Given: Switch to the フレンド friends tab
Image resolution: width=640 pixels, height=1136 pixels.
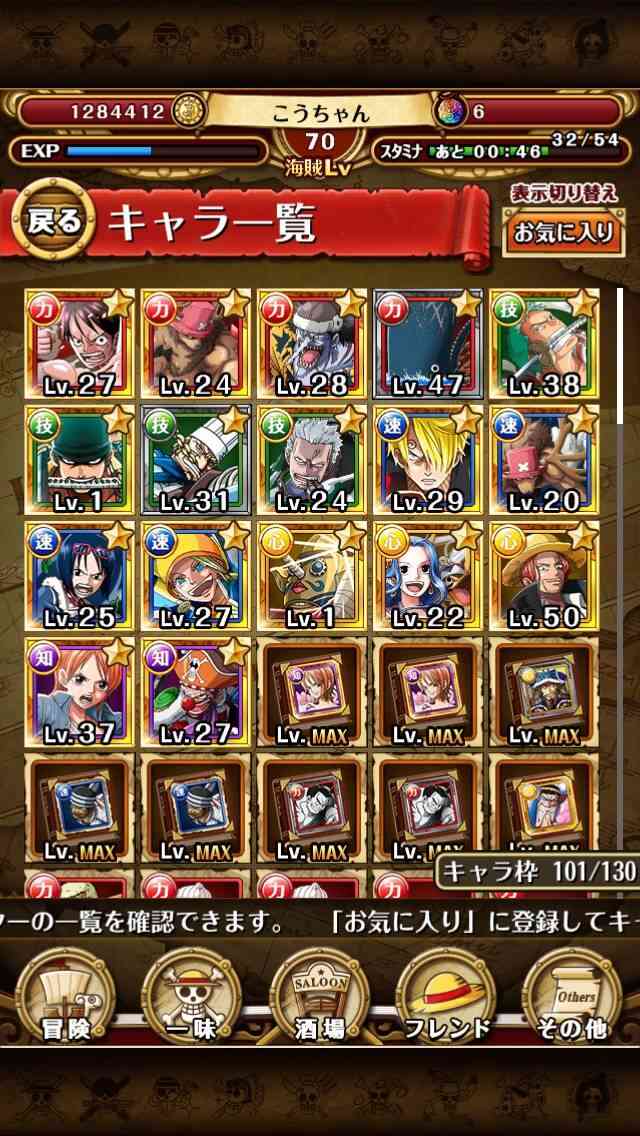Looking at the screenshot, I should (x=446, y=994).
